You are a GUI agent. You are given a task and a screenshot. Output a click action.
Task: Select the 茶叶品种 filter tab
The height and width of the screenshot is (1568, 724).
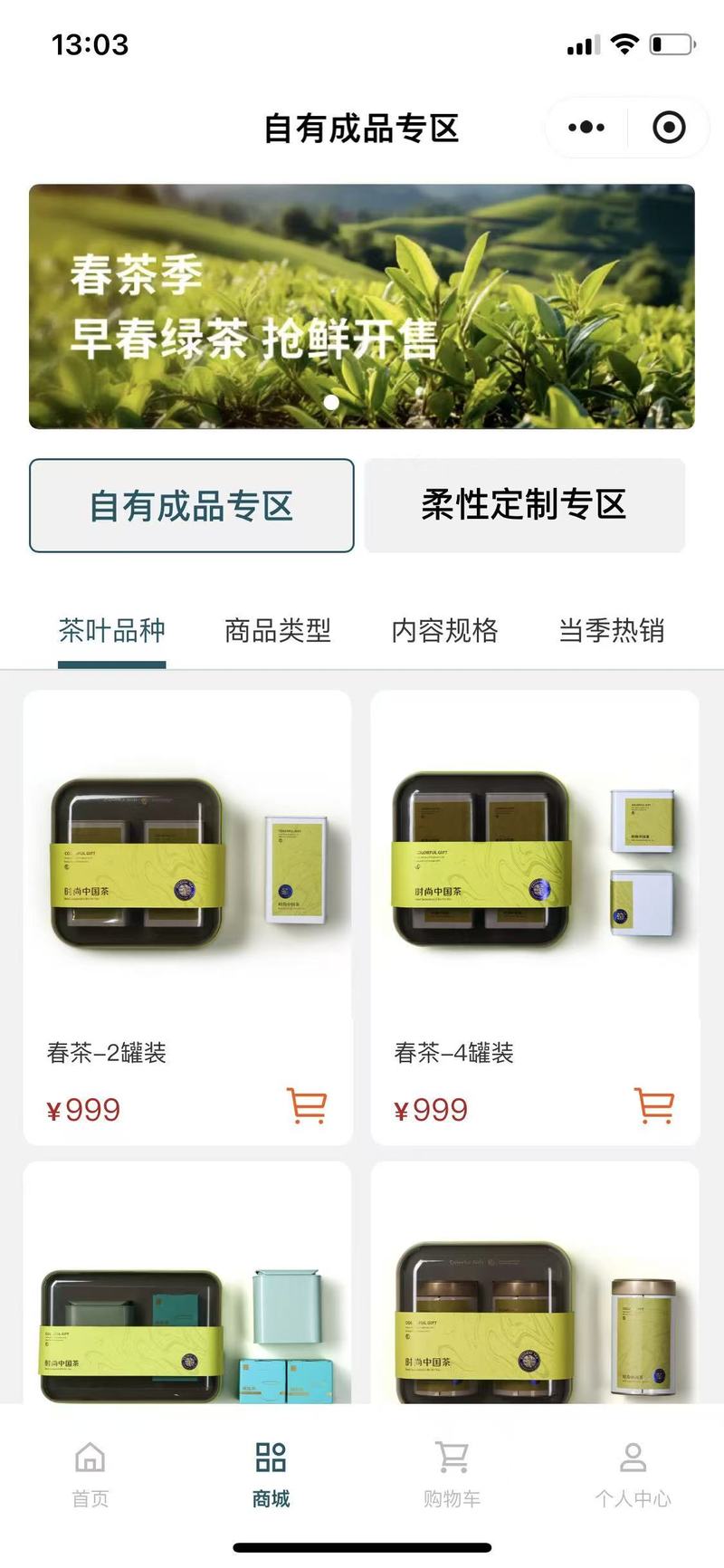click(x=111, y=630)
